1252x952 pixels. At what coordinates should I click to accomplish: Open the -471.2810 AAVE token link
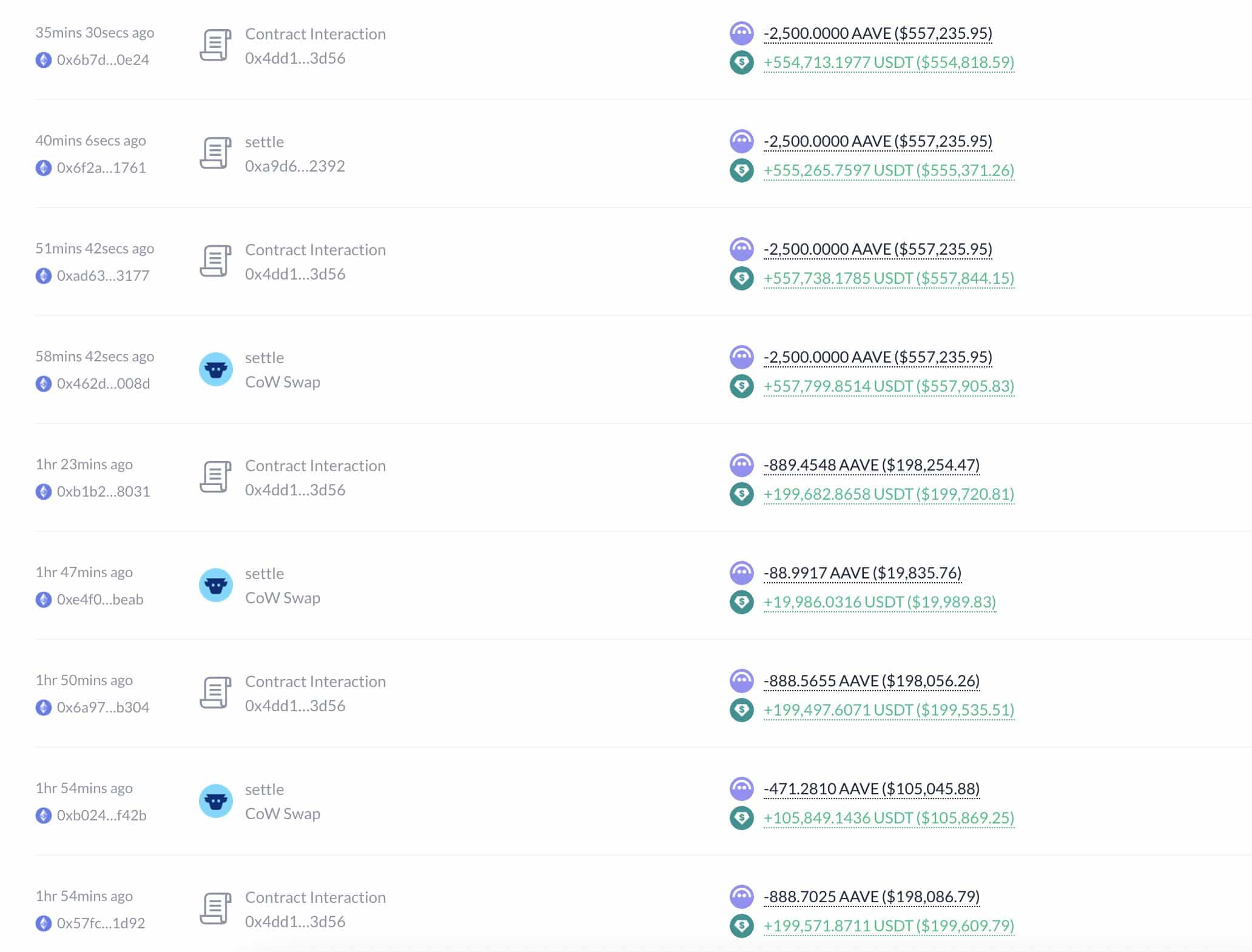(871, 789)
